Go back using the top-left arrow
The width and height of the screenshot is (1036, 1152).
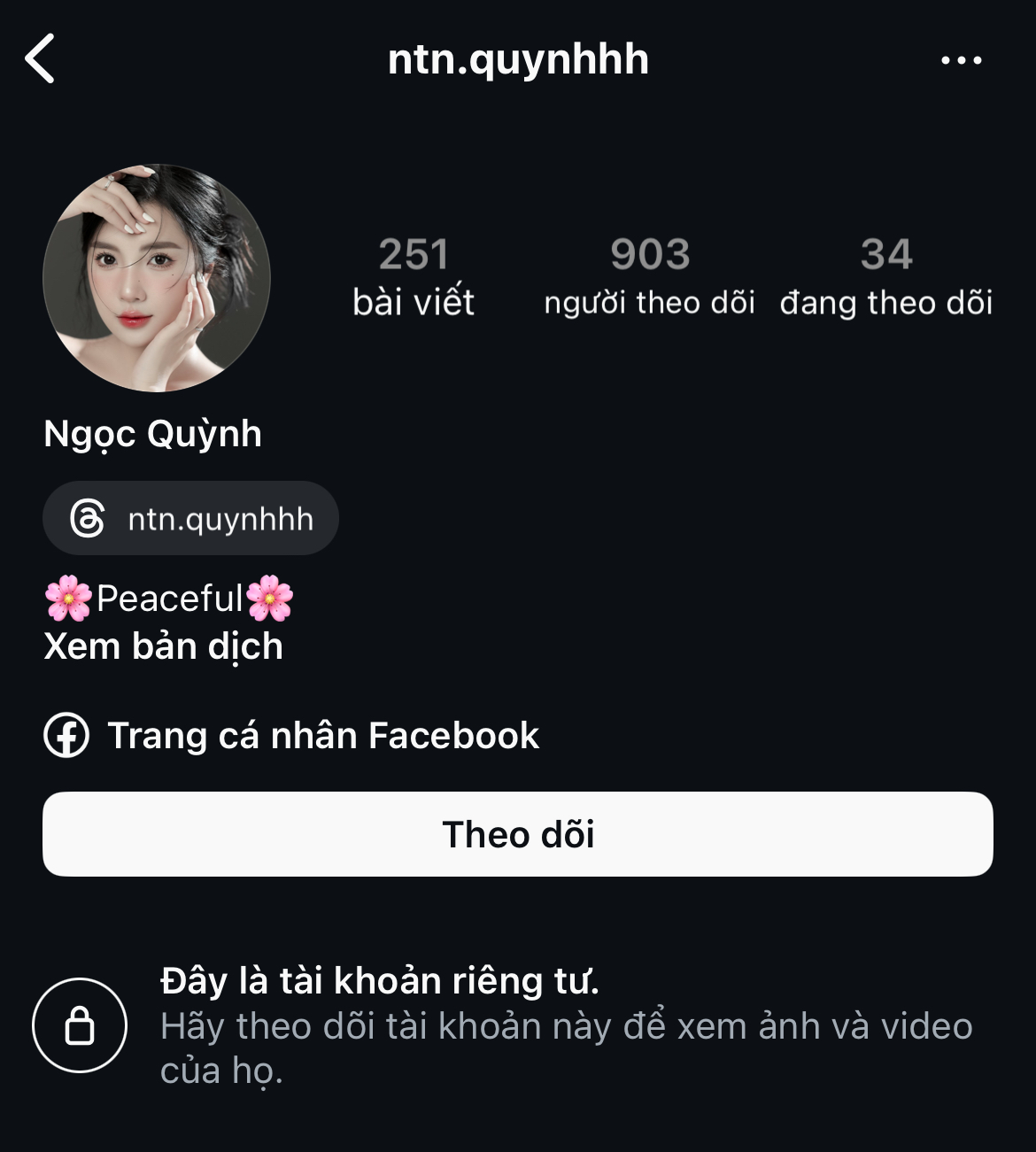(41, 58)
